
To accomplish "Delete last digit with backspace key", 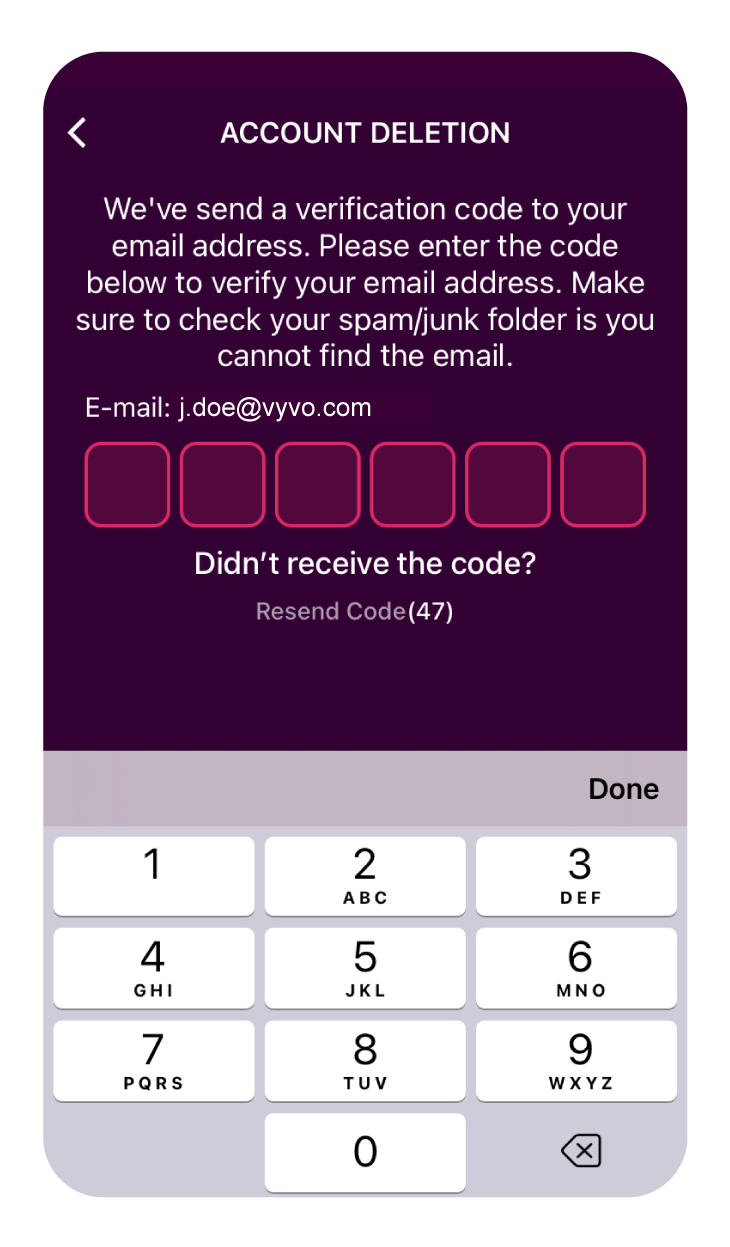I will coord(580,1152).
